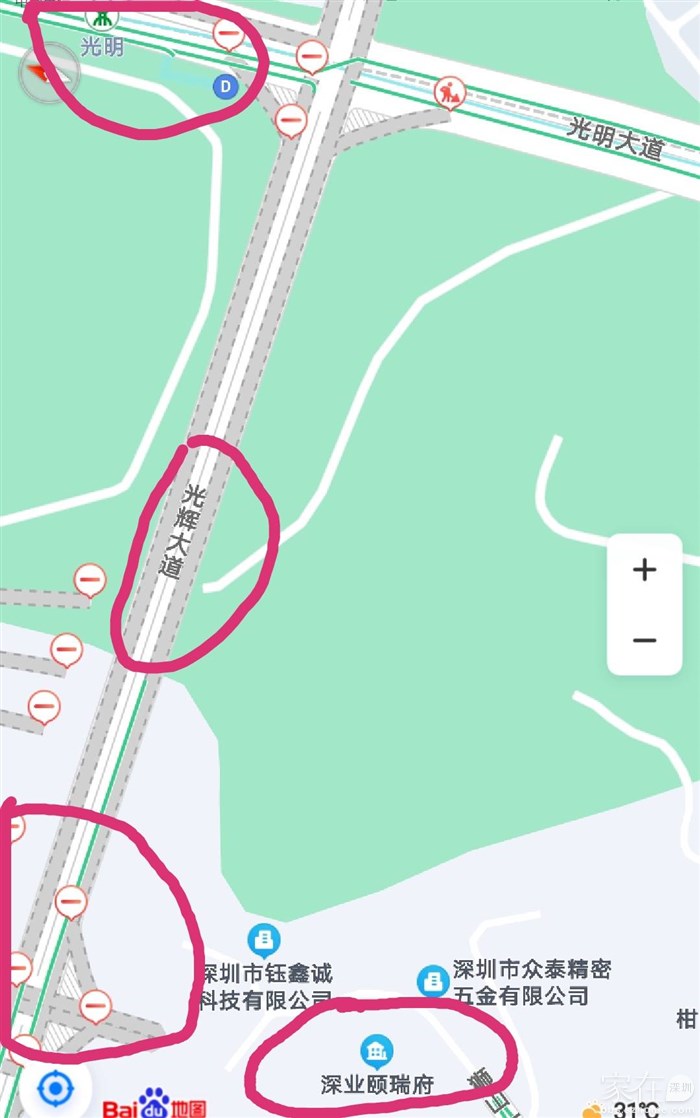
Task: Open the 深业颐瑞府 place marker
Action: pos(378,1051)
